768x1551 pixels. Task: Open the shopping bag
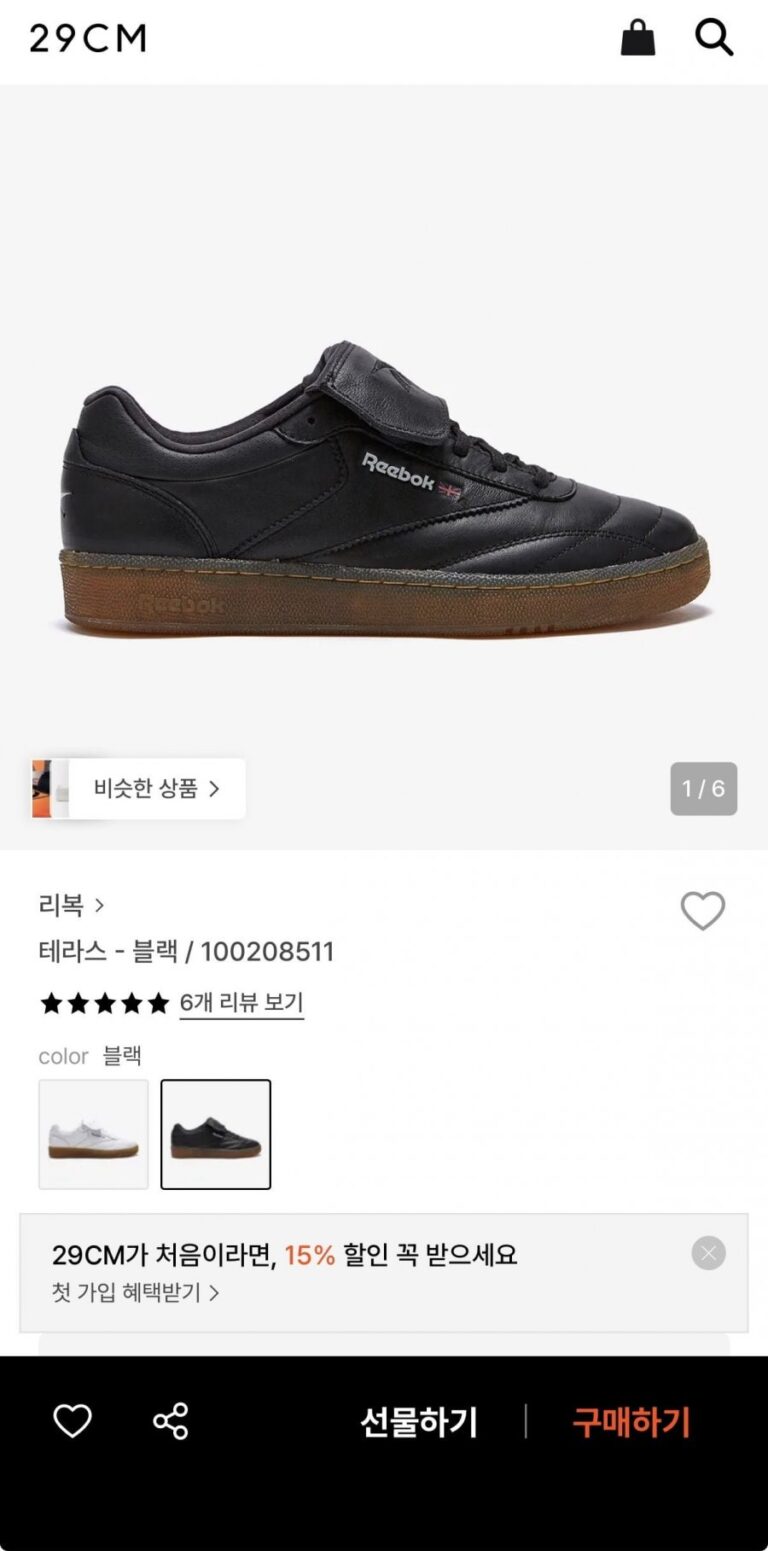pyautogui.click(x=638, y=38)
